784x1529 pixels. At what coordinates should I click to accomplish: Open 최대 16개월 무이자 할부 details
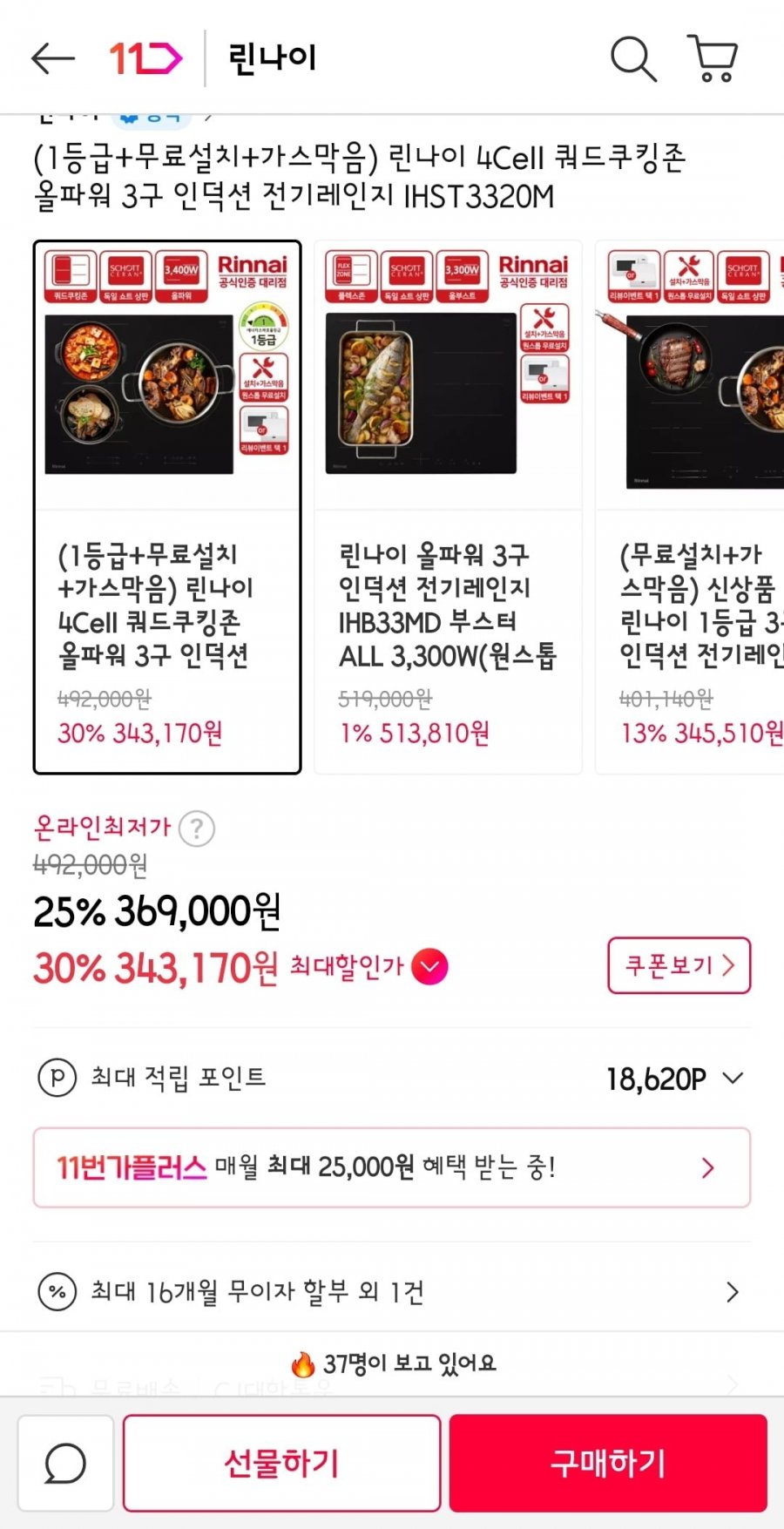click(392, 1291)
